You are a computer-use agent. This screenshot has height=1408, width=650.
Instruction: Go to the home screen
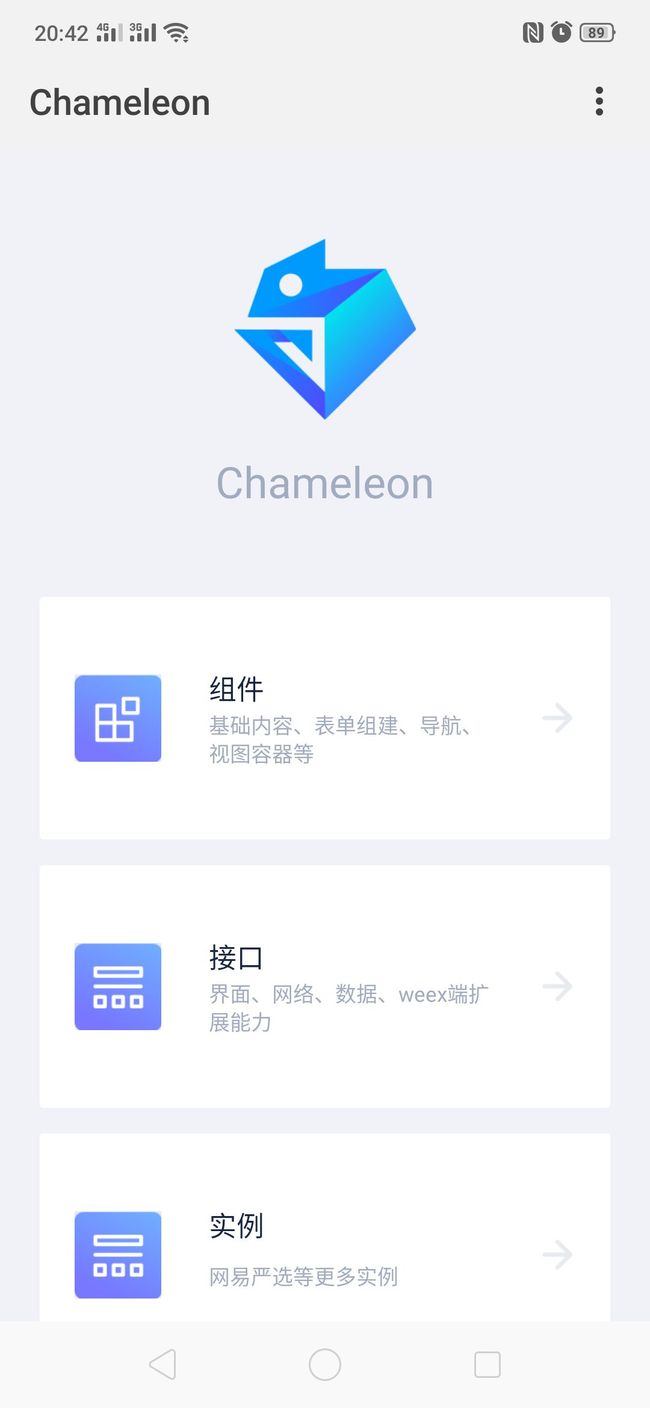tap(325, 1364)
